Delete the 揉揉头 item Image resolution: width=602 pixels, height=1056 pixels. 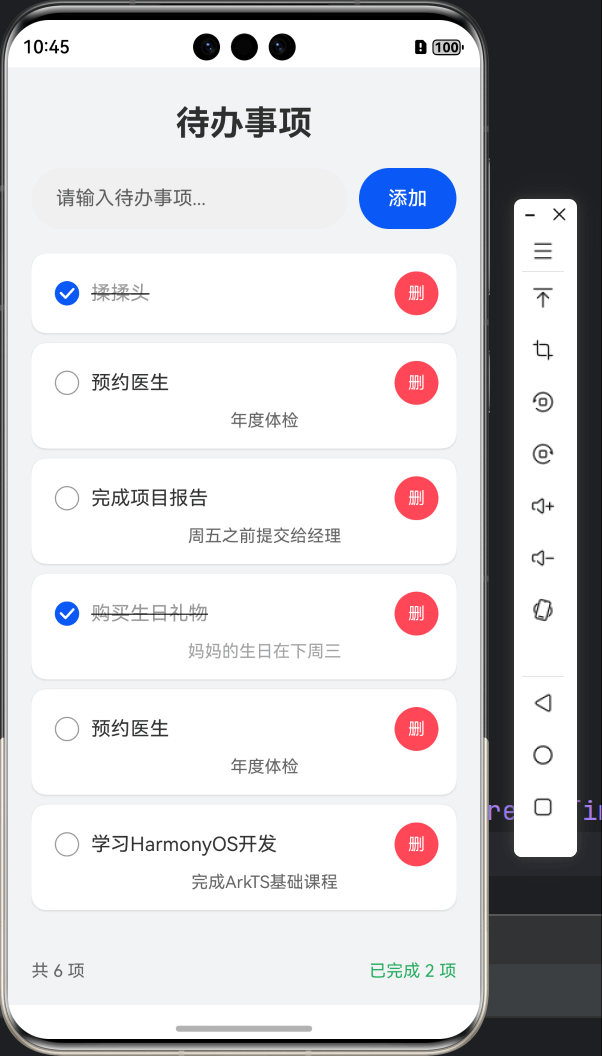(416, 293)
